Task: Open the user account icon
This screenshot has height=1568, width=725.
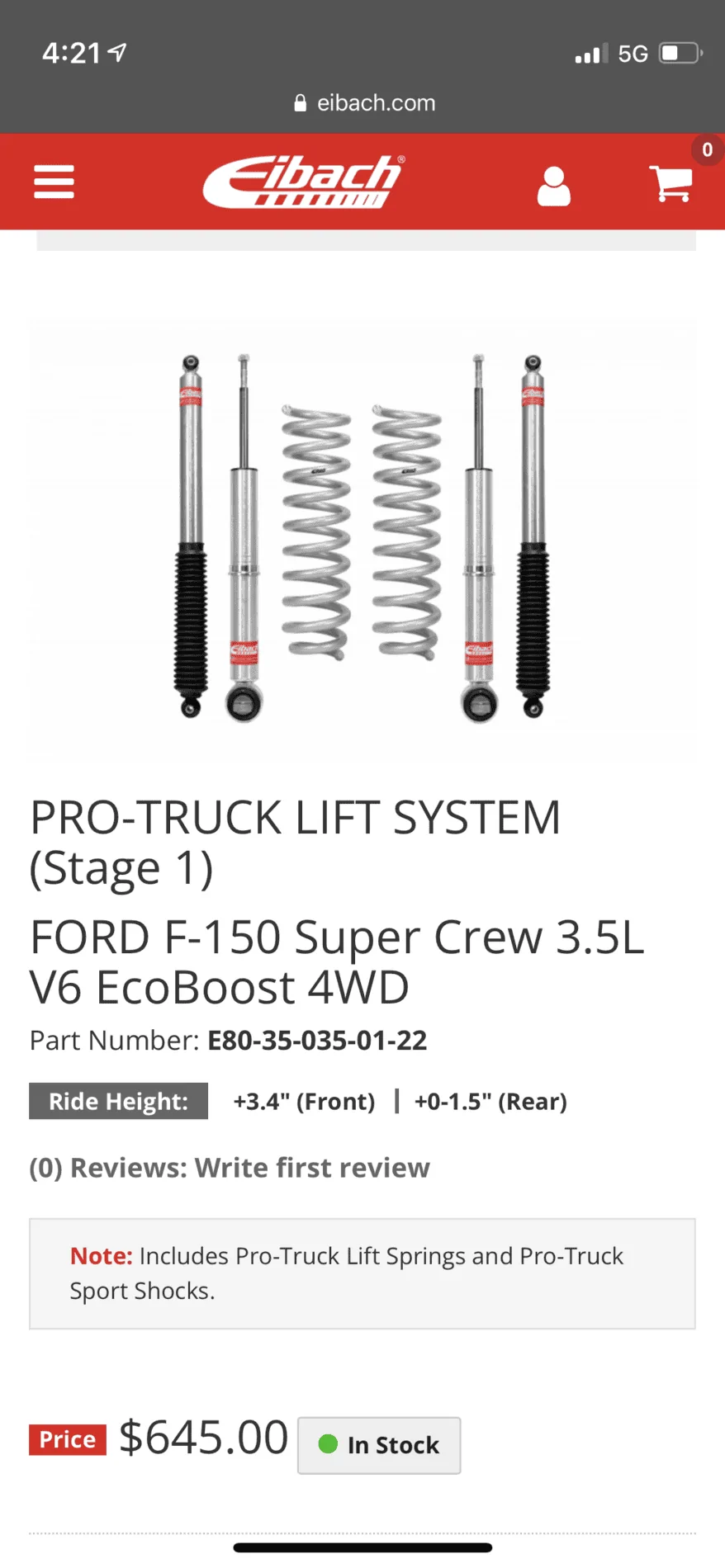Action: pos(553,186)
